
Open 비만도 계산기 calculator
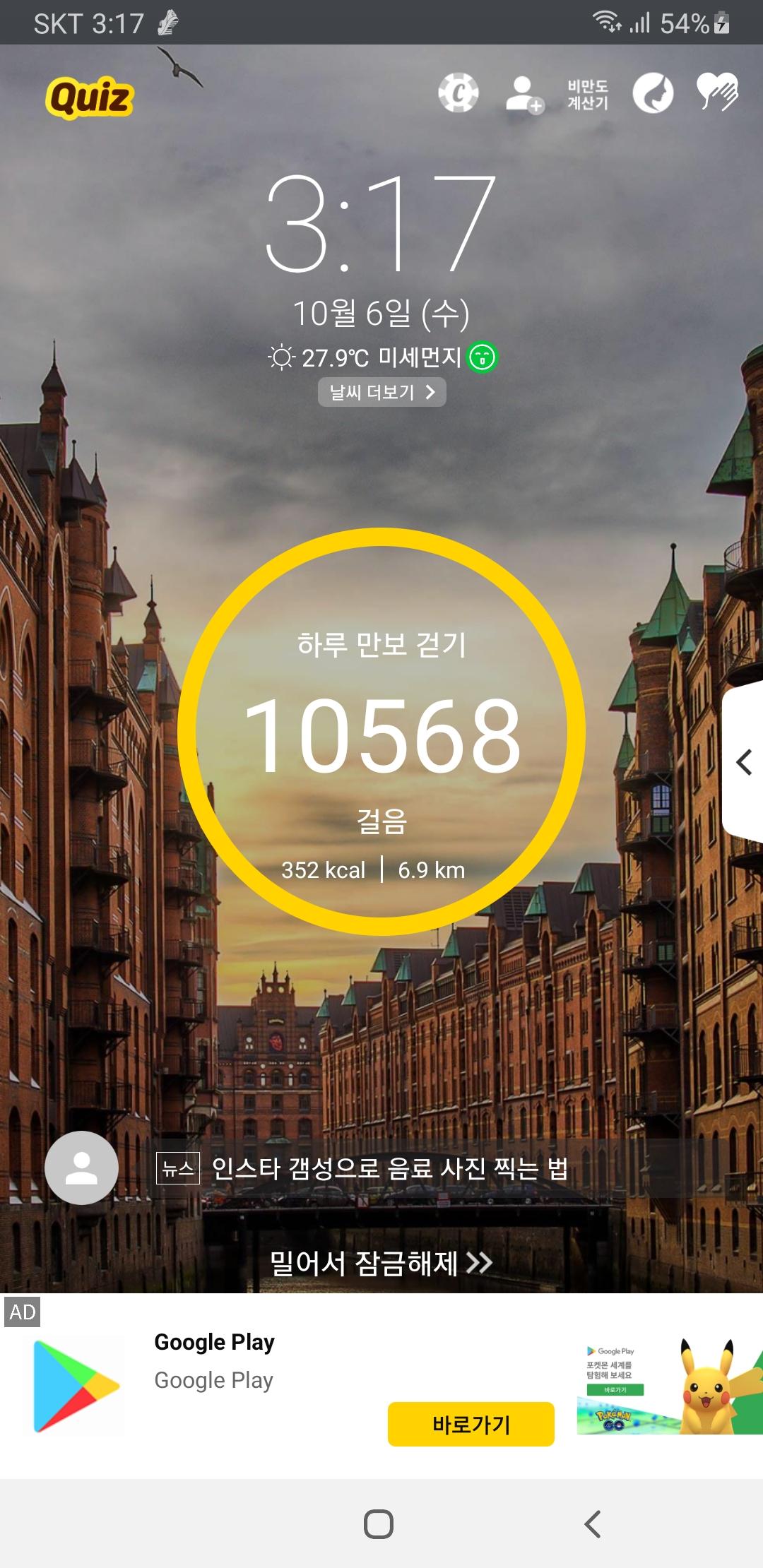point(588,95)
